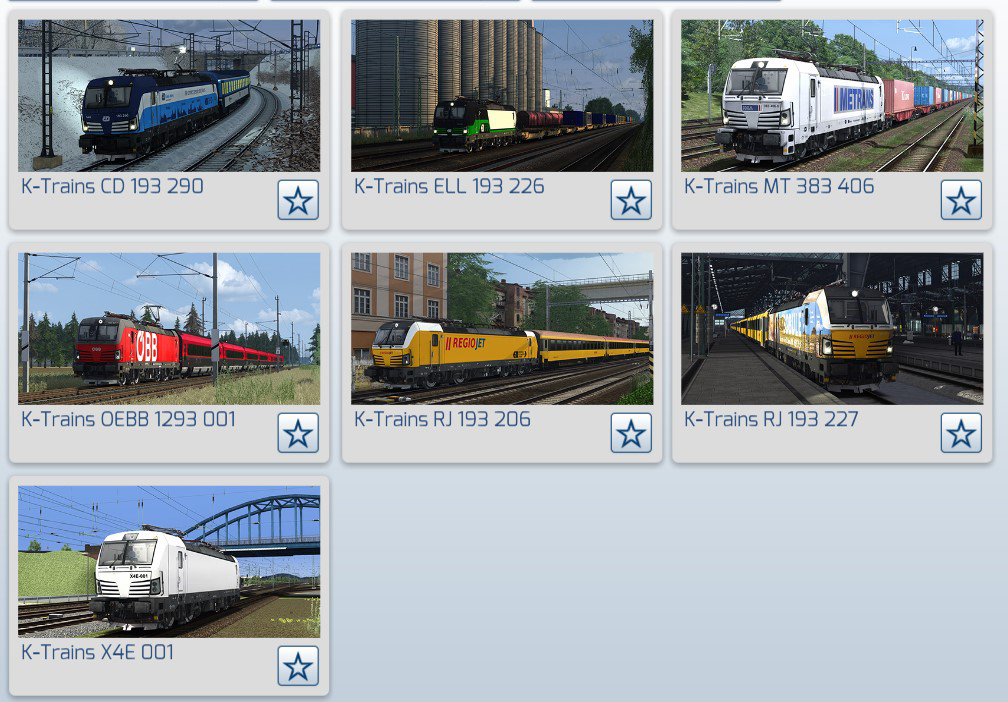
Task: Star the K-Trains RJ 193 227 locomotive
Action: pos(961,433)
